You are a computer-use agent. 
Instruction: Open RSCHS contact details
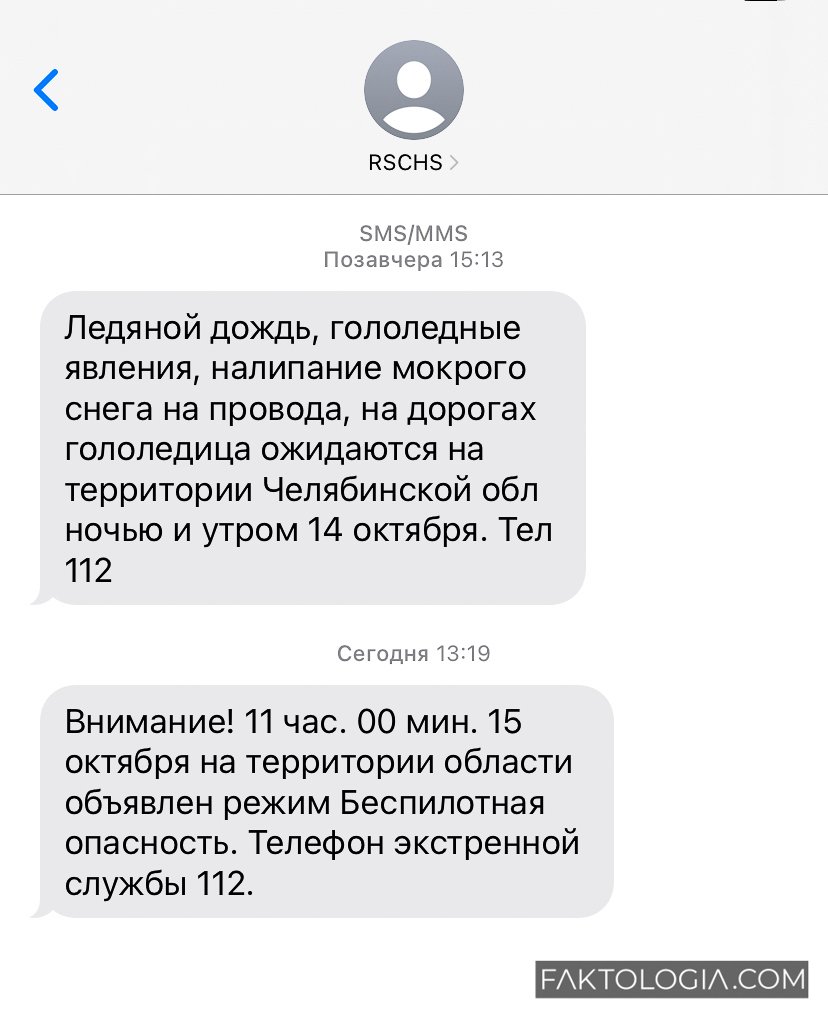(413, 162)
